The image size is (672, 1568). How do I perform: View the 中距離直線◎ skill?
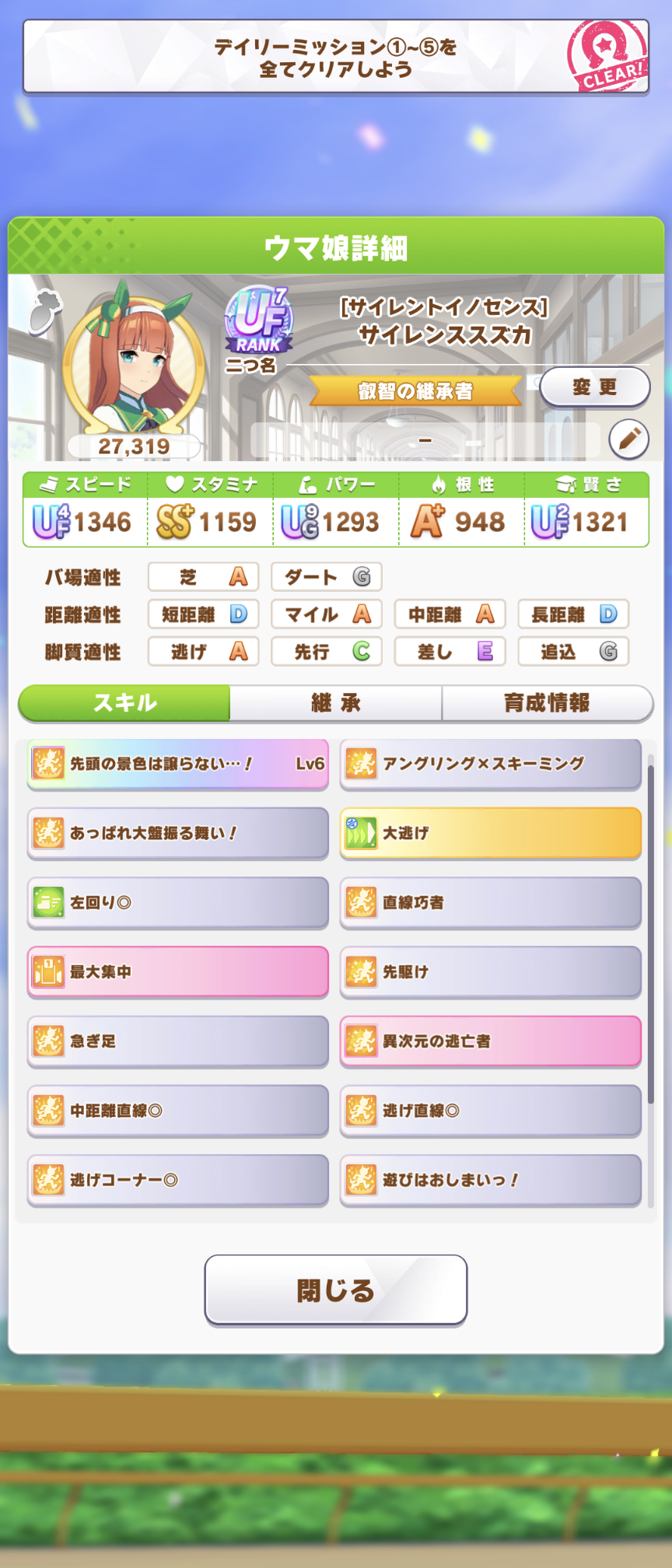tap(178, 1111)
